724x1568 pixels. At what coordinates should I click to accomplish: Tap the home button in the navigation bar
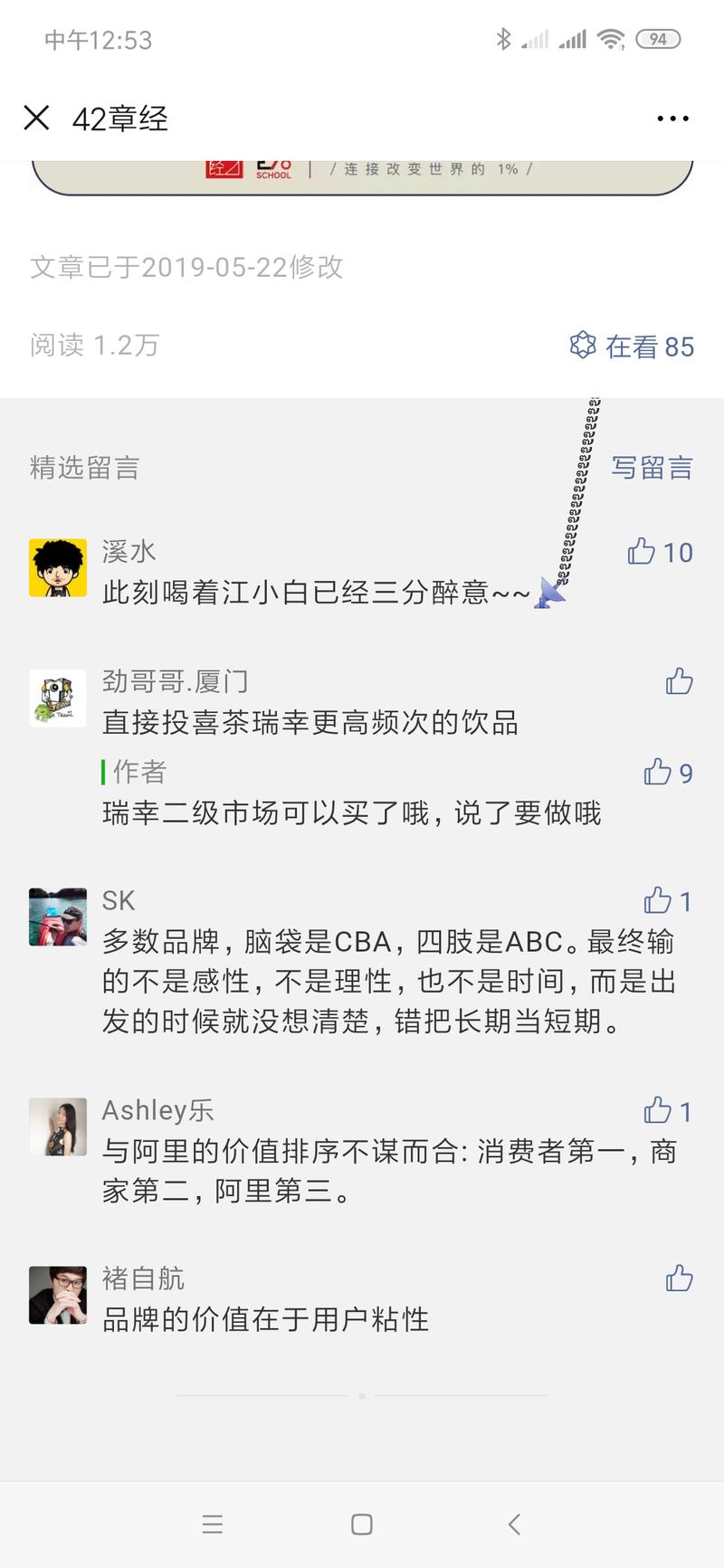click(360, 1524)
